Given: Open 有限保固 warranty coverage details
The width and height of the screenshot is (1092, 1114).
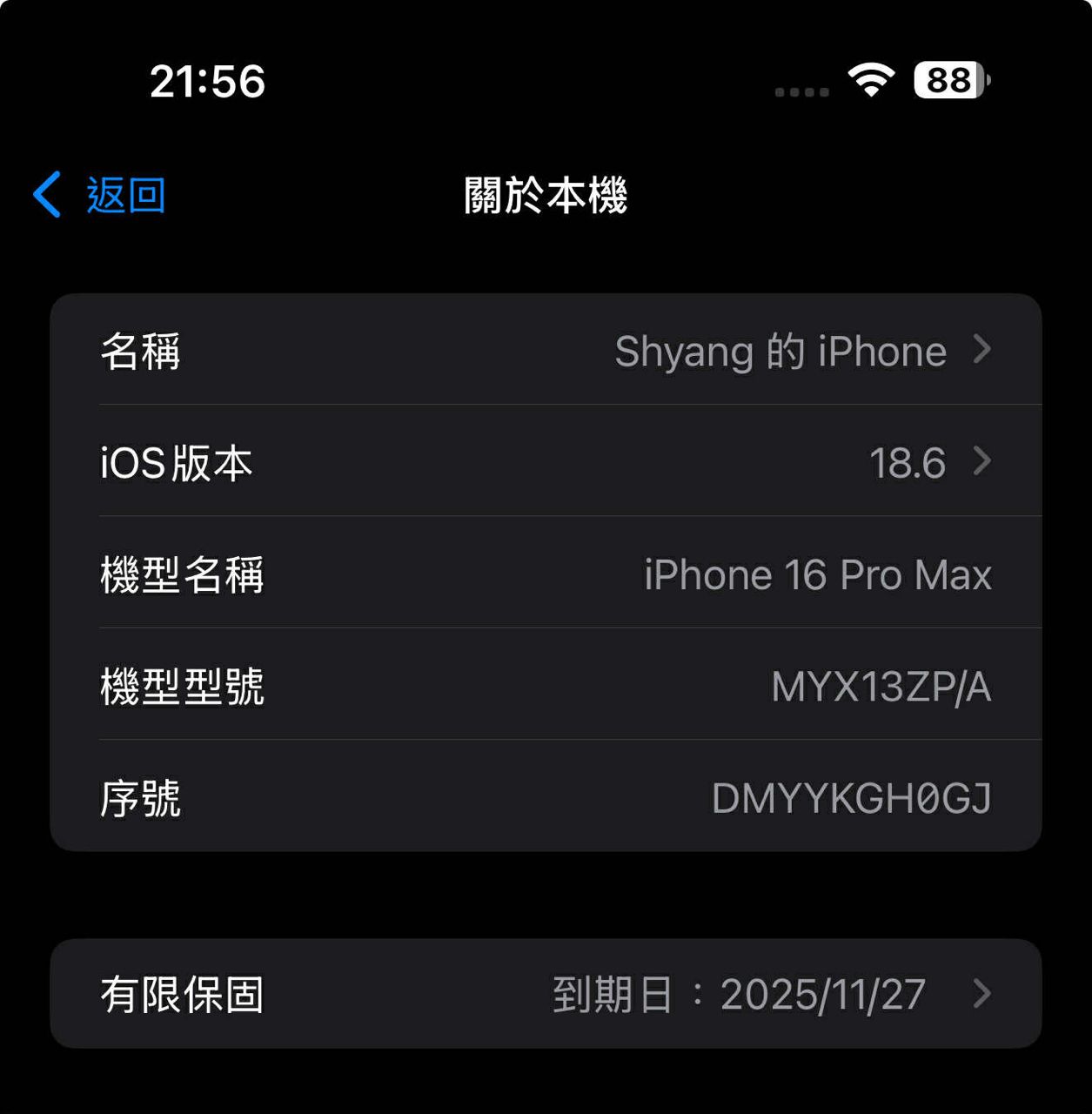Looking at the screenshot, I should 546,994.
